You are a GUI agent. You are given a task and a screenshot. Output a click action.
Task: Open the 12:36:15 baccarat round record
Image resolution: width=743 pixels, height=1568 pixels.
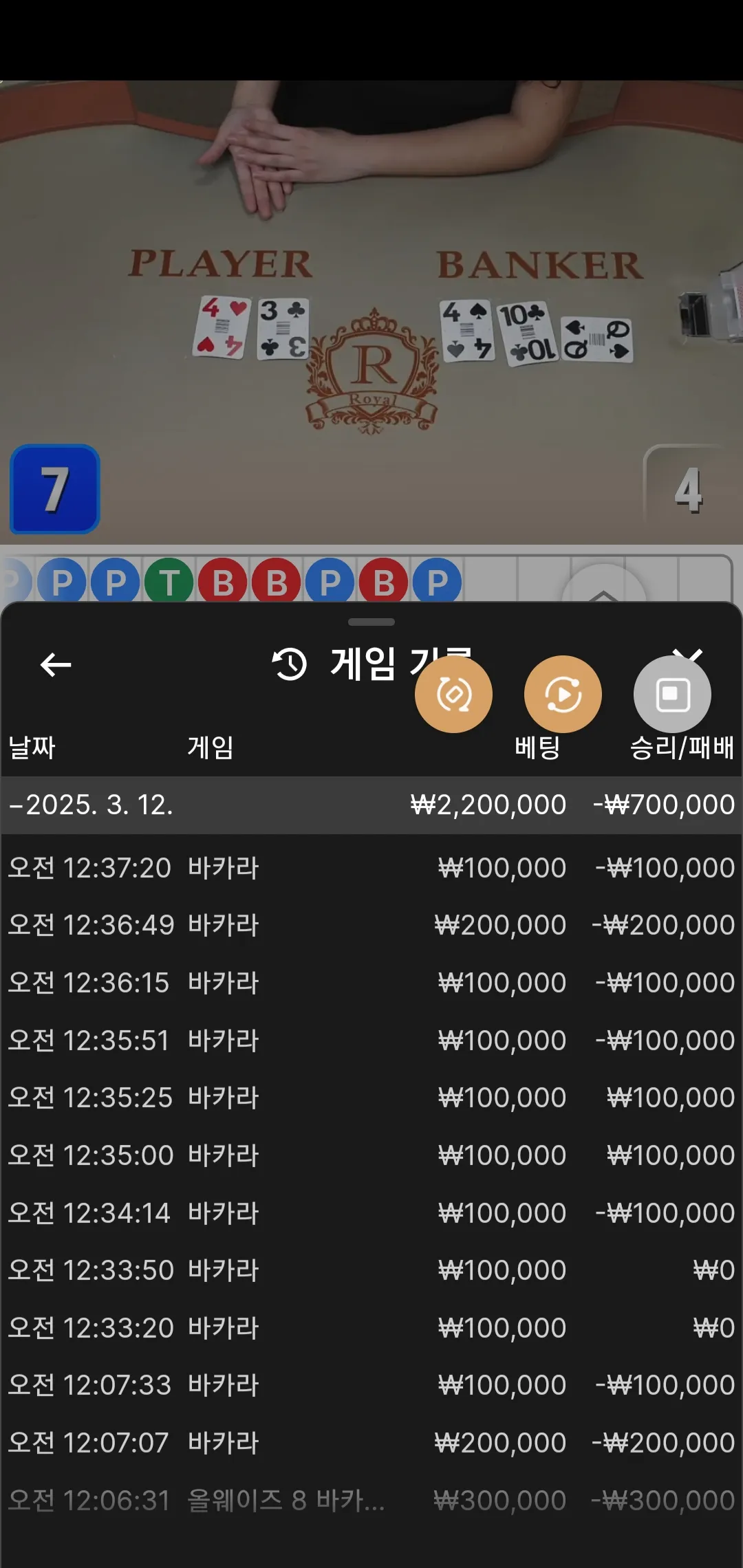(x=371, y=983)
